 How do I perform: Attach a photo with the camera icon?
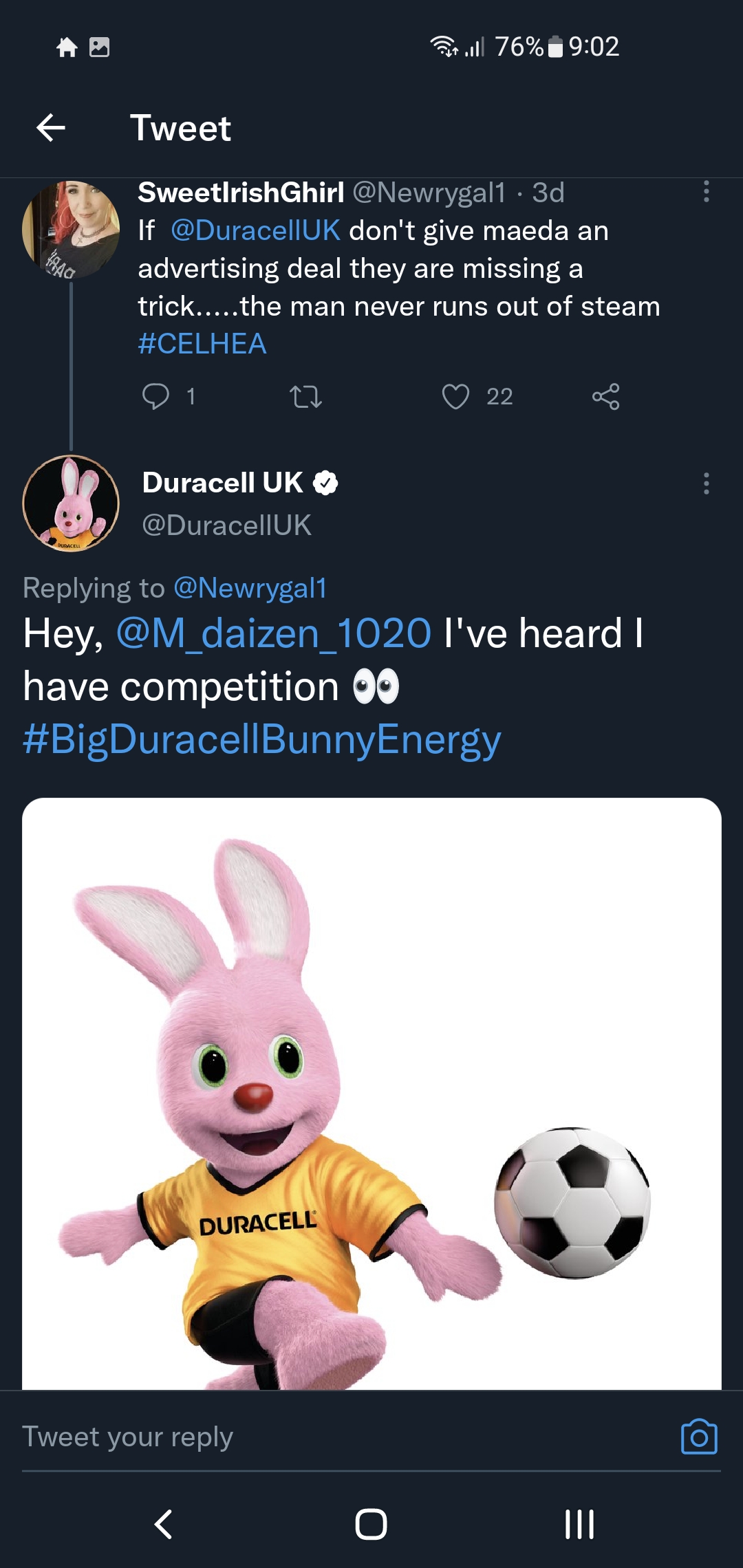[699, 1437]
